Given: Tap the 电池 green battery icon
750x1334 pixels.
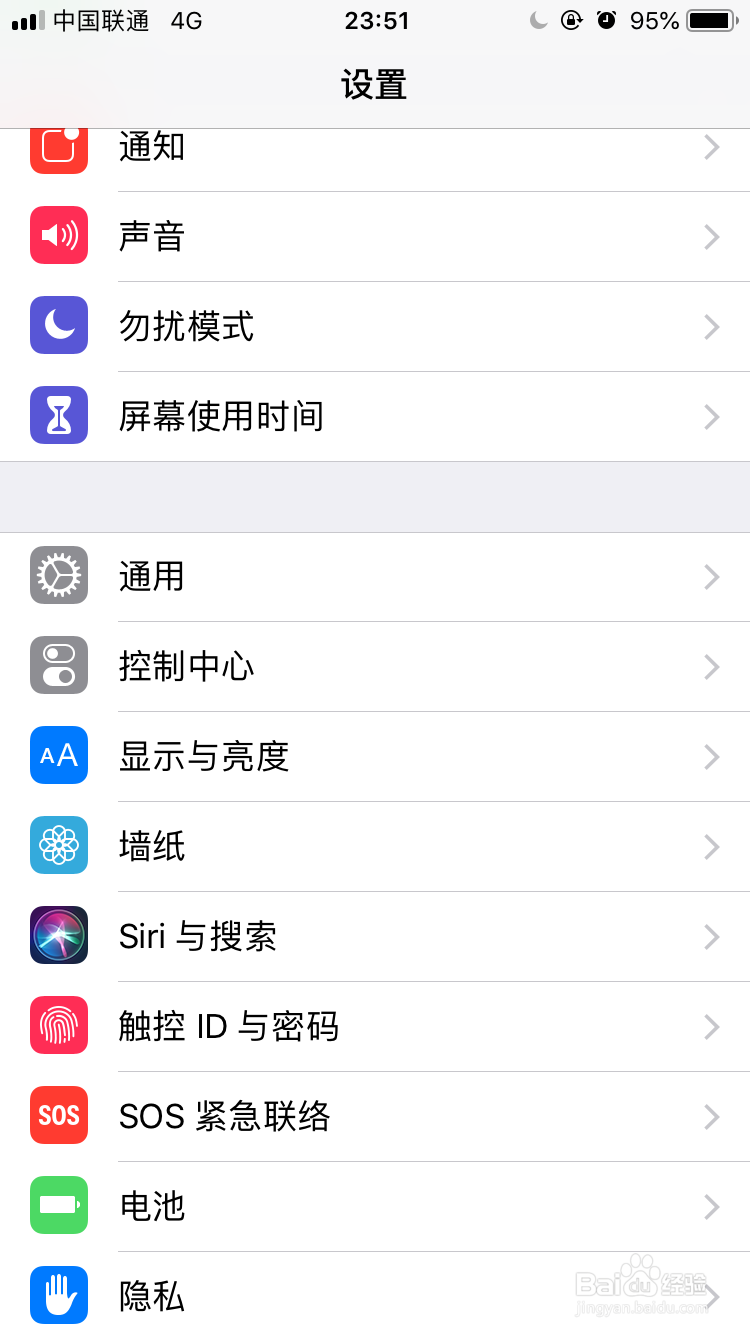Looking at the screenshot, I should [x=58, y=1206].
